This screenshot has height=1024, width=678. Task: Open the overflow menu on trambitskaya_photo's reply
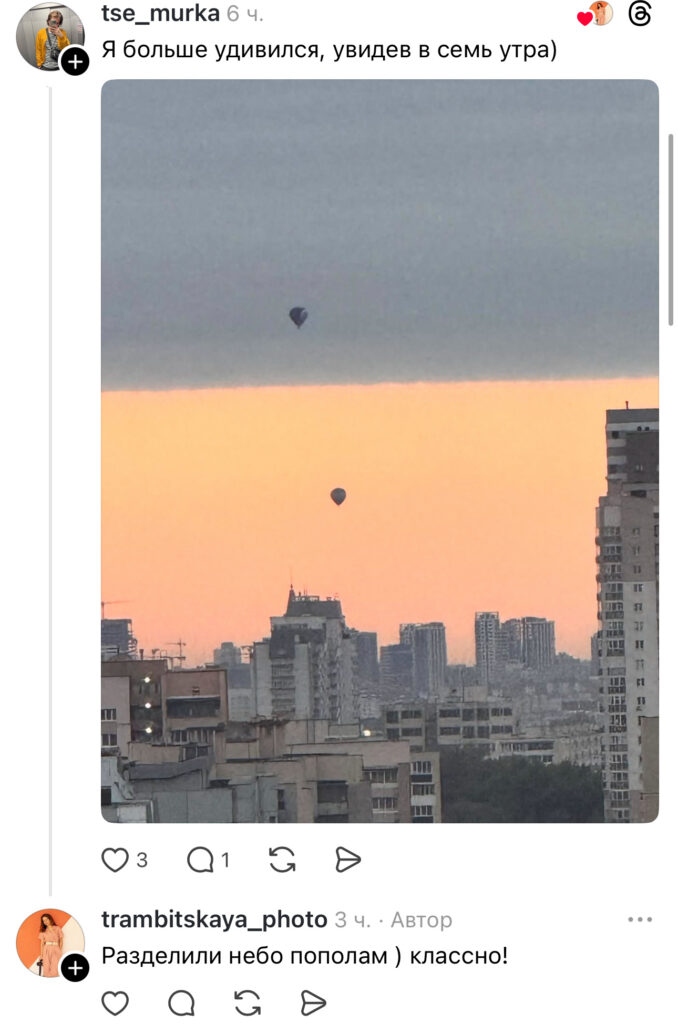640,919
